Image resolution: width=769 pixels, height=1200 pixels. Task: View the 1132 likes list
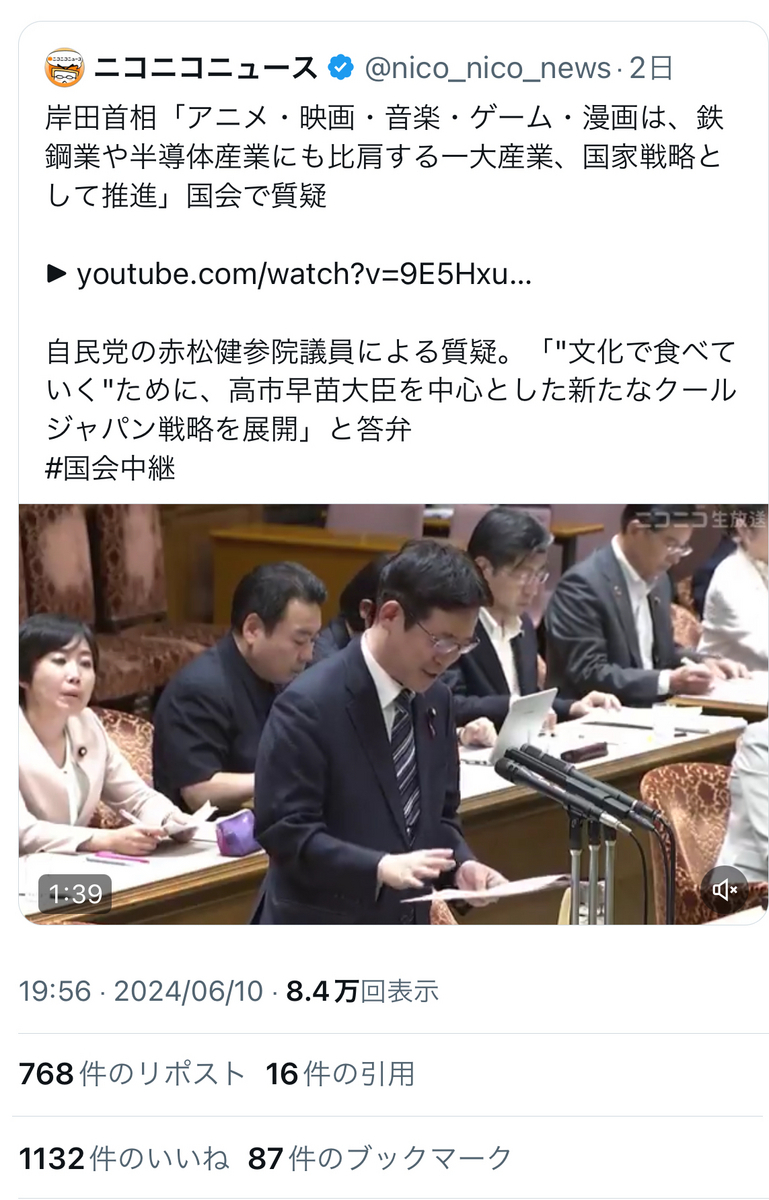[123, 1159]
